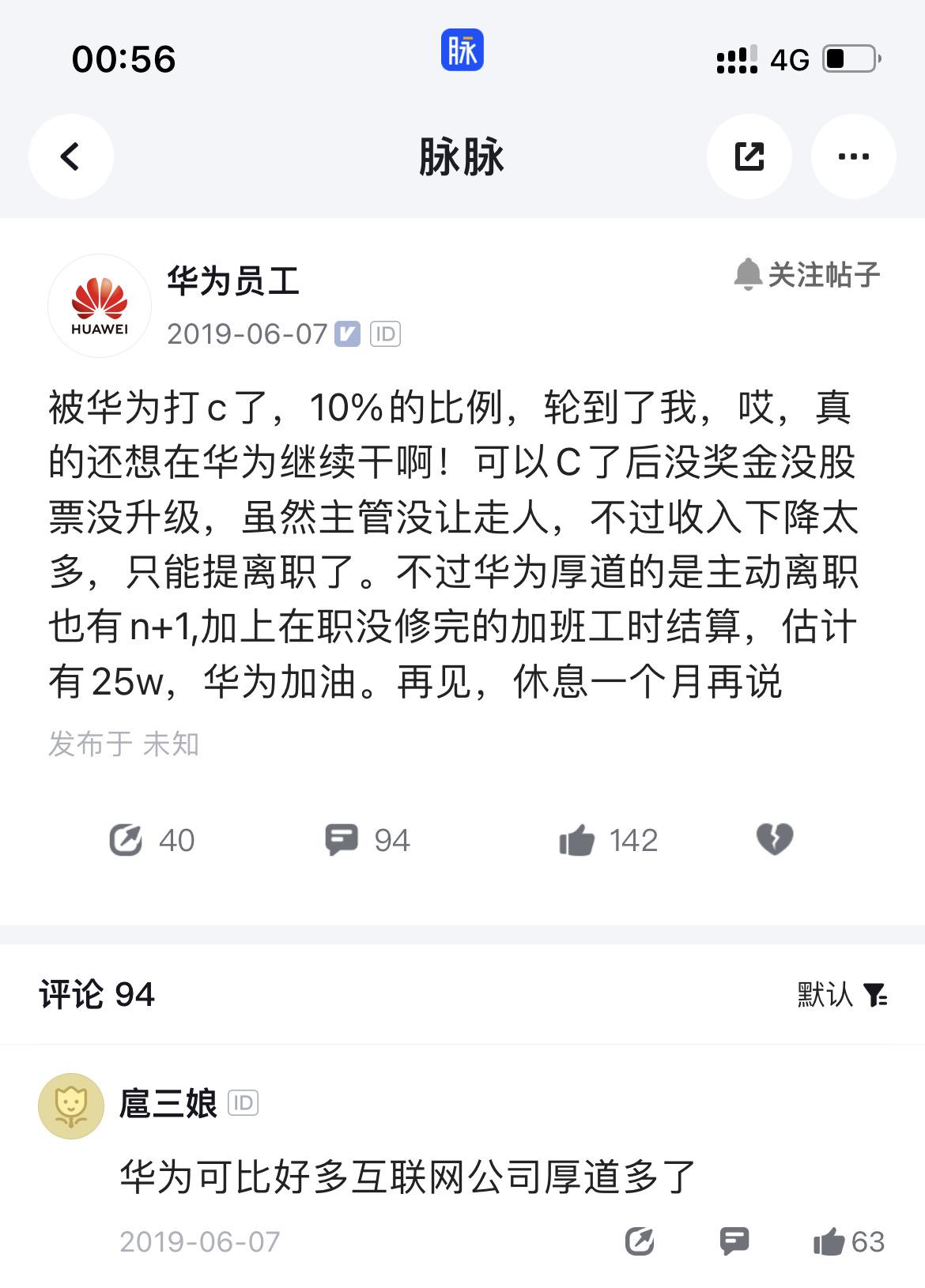Change comment sorting from 默认
Image resolution: width=925 pixels, height=1288 pixels.
(x=841, y=994)
